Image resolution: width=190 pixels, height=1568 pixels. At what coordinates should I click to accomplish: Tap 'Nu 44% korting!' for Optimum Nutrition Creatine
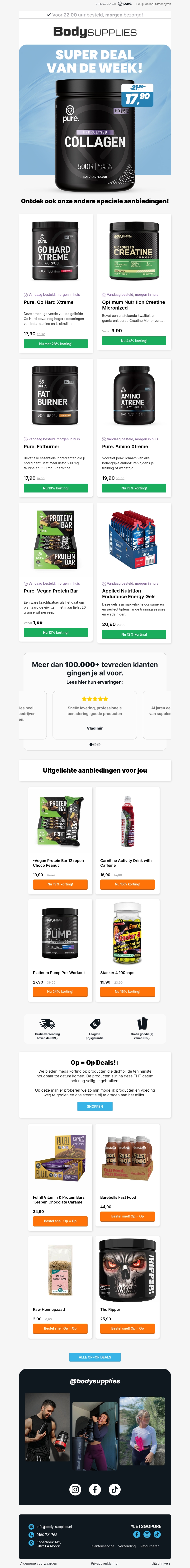(134, 341)
